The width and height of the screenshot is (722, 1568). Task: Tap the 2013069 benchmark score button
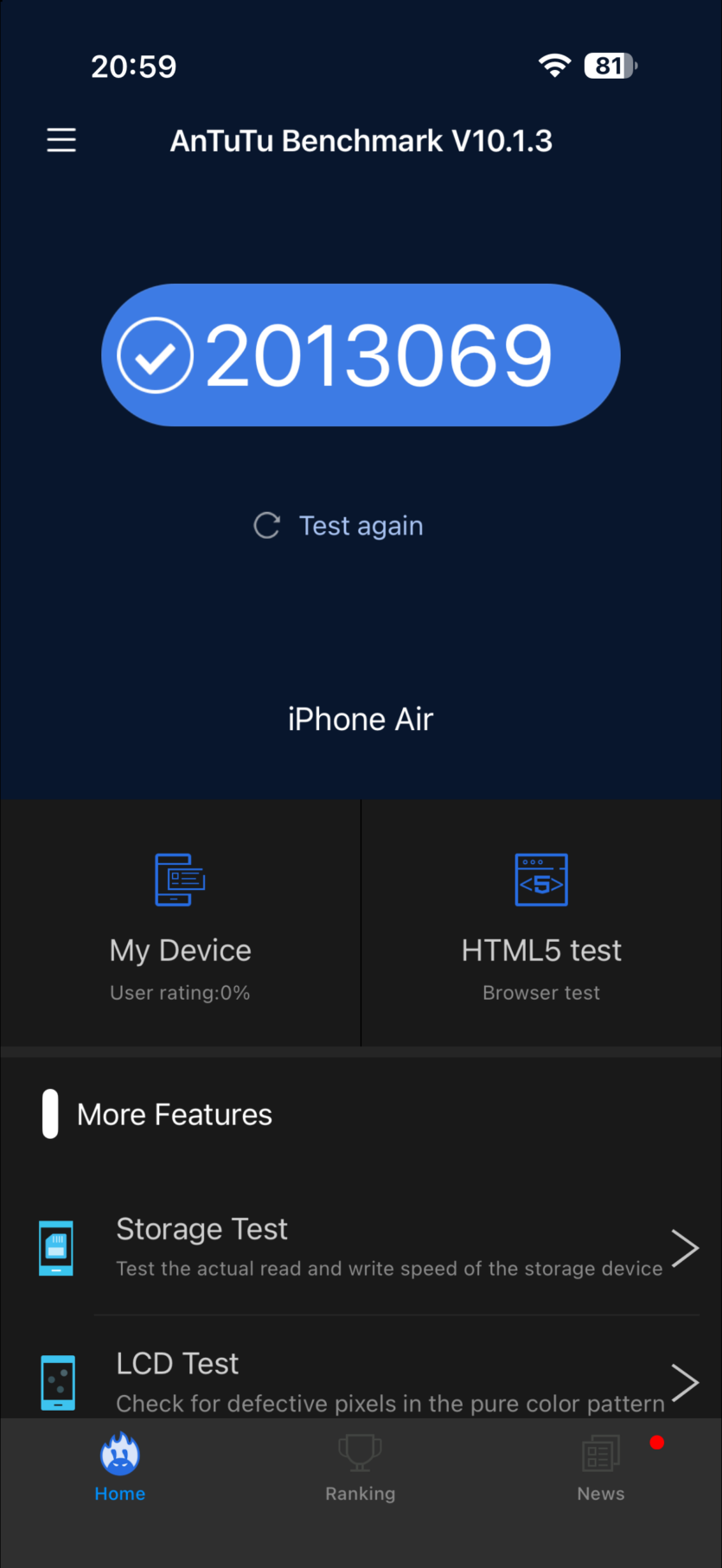[361, 355]
